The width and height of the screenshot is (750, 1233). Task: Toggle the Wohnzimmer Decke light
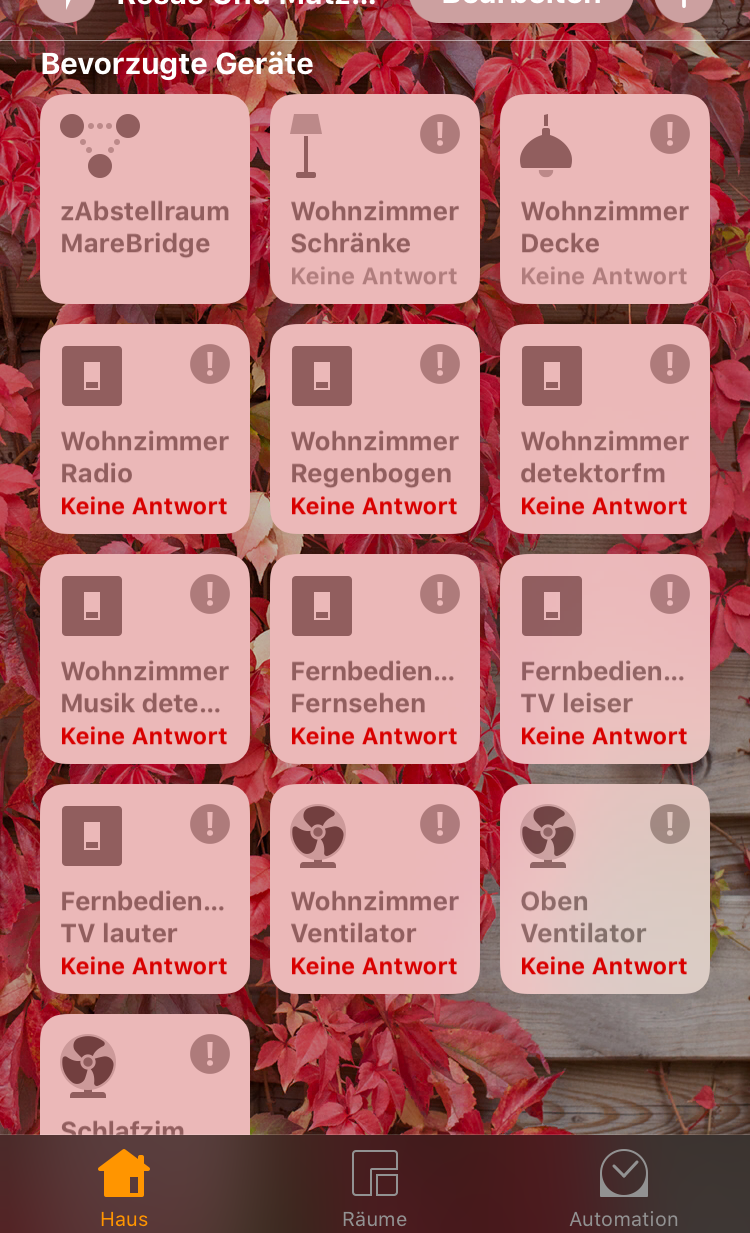click(605, 199)
